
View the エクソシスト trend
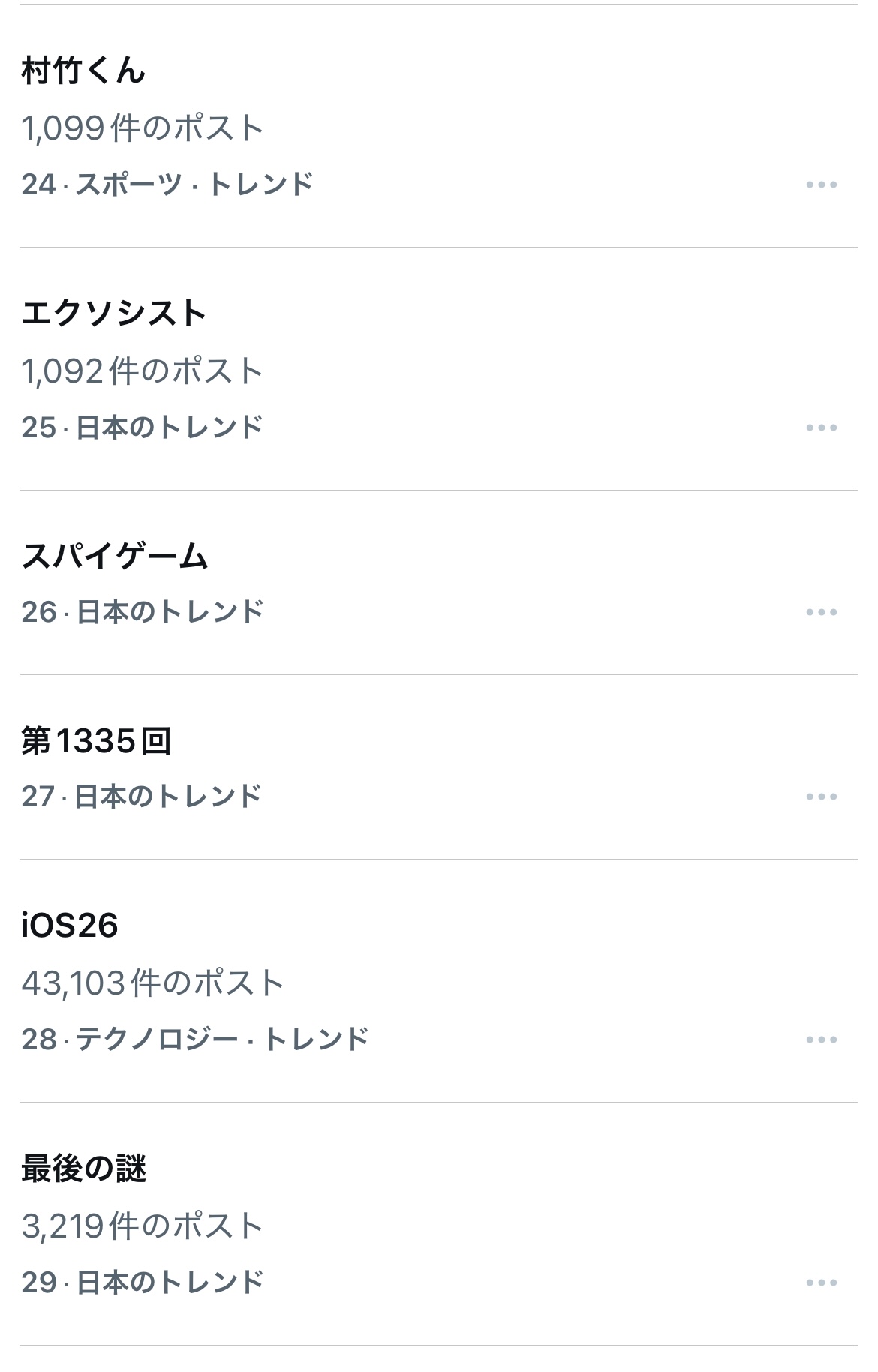114,314
